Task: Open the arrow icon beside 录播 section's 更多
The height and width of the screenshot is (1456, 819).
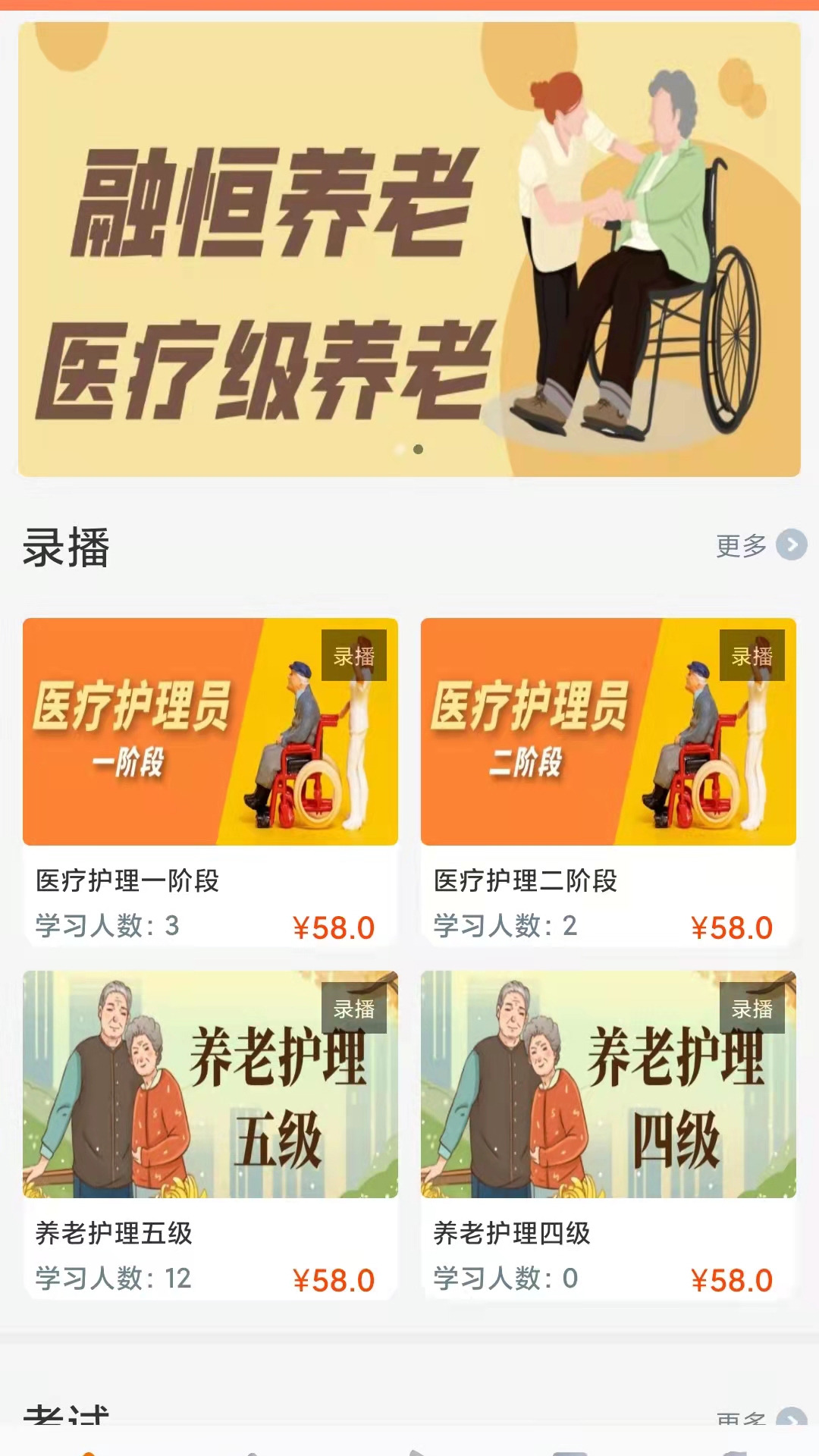Action: click(792, 544)
